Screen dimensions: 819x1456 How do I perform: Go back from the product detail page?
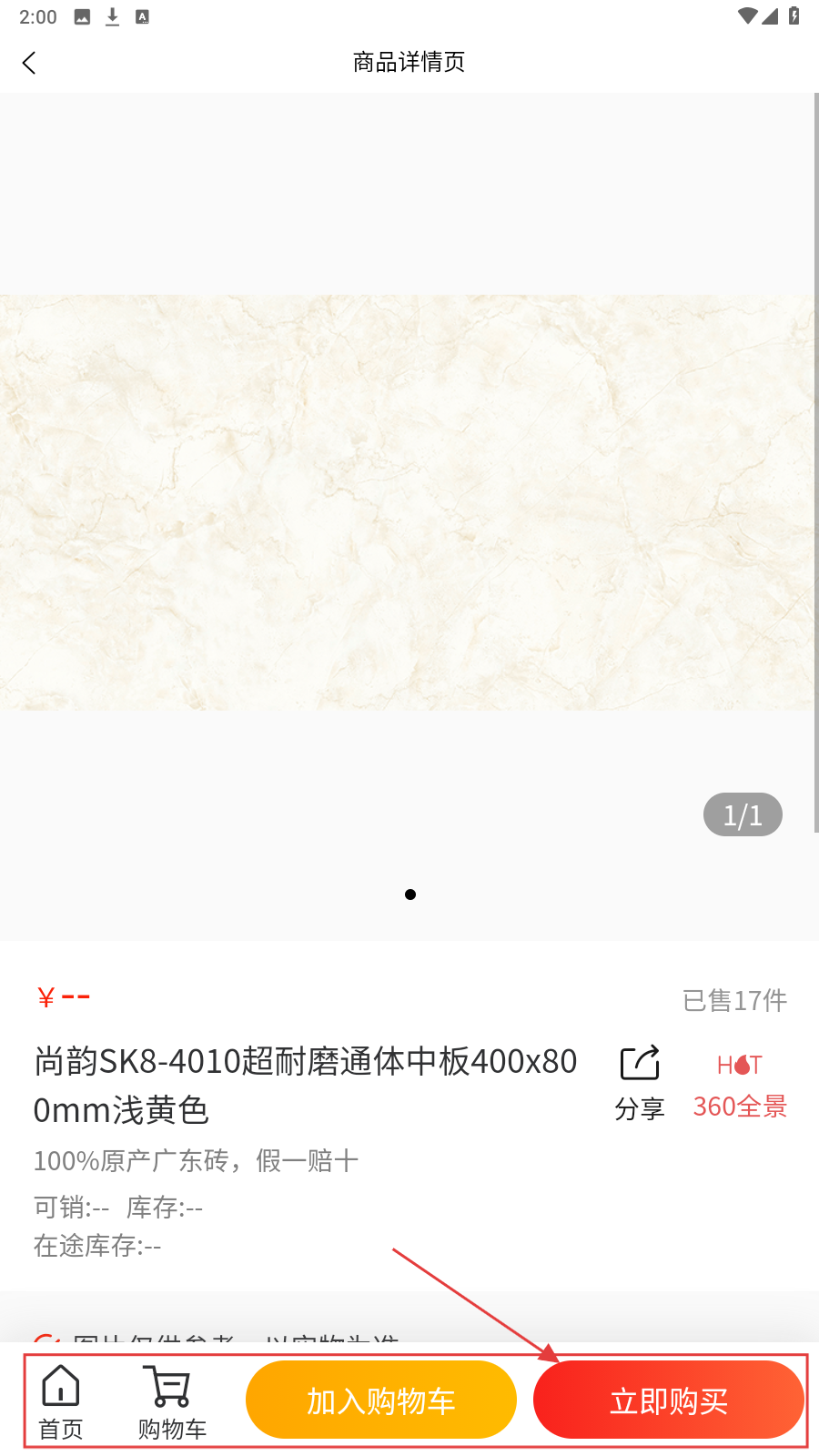tap(29, 63)
